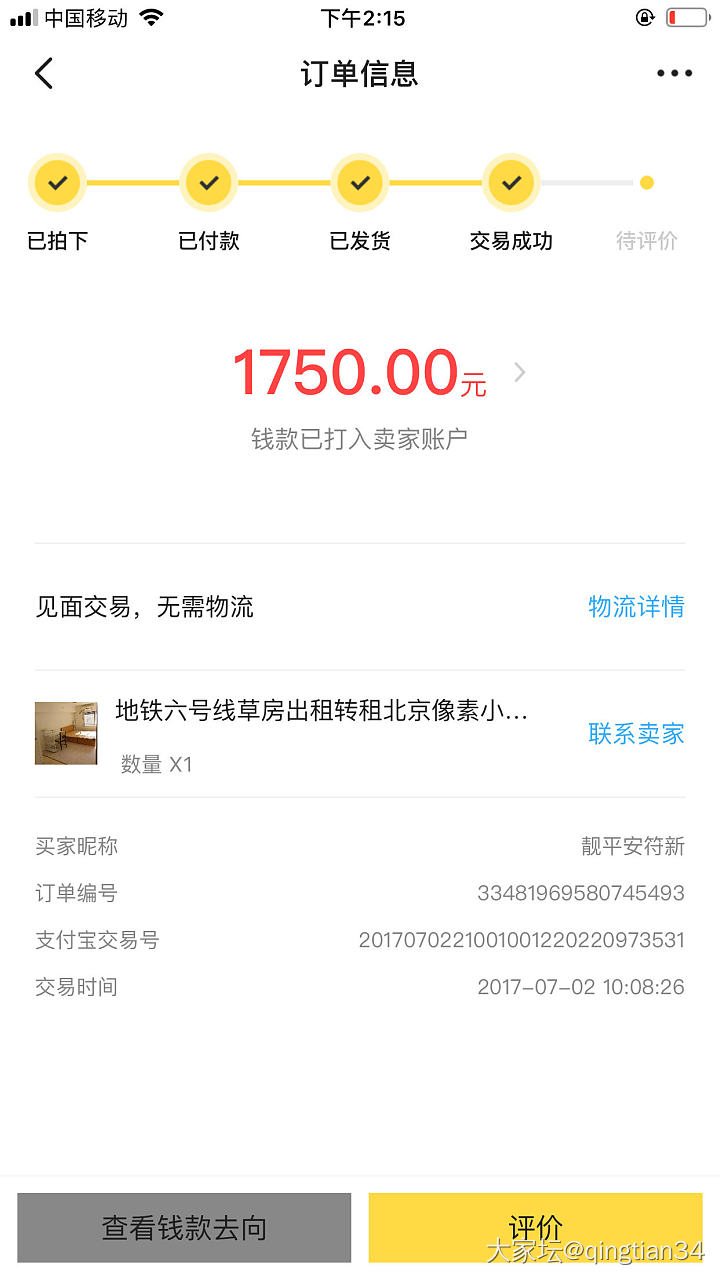Open 物流详情 link
This screenshot has width=720, height=1280.
pyautogui.click(x=636, y=607)
